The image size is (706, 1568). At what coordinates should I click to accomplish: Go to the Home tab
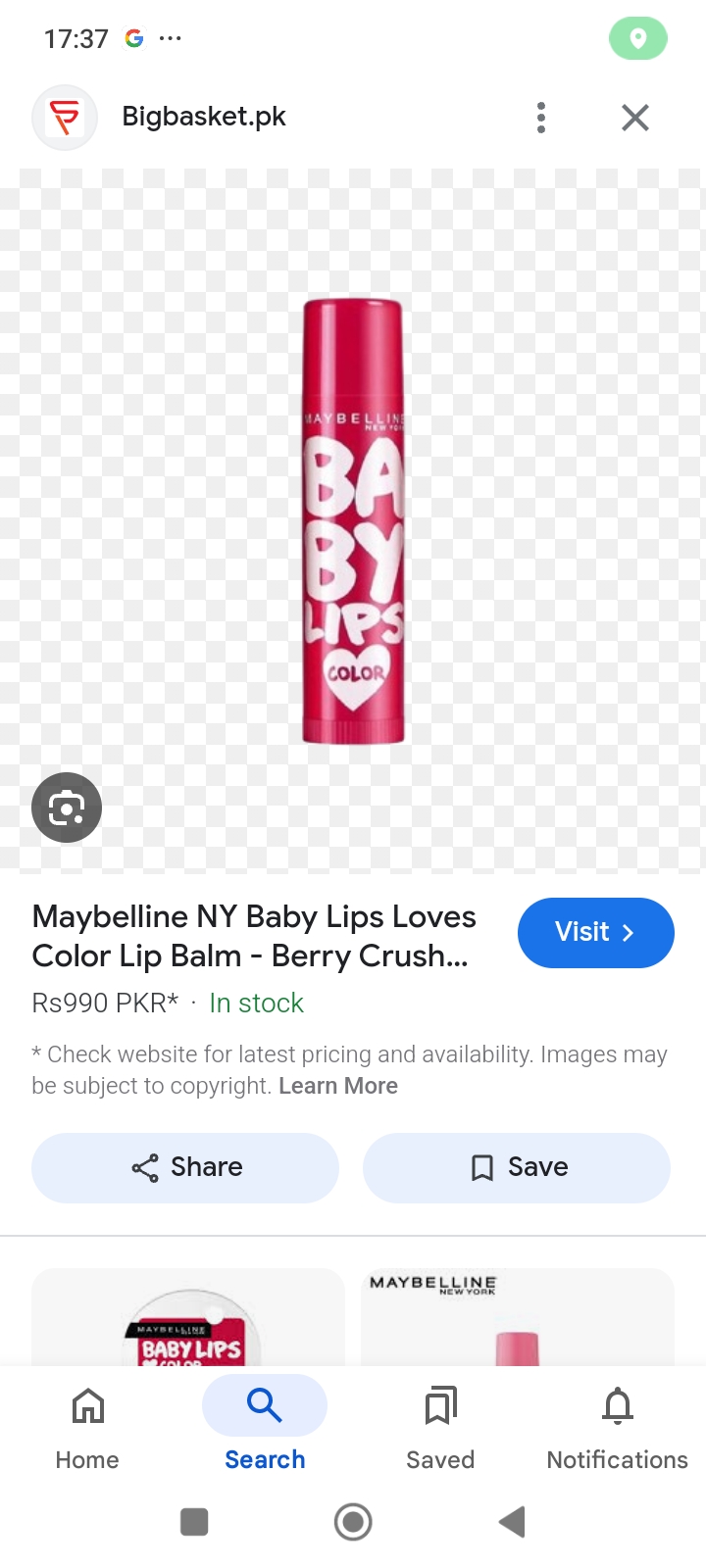point(87,1428)
